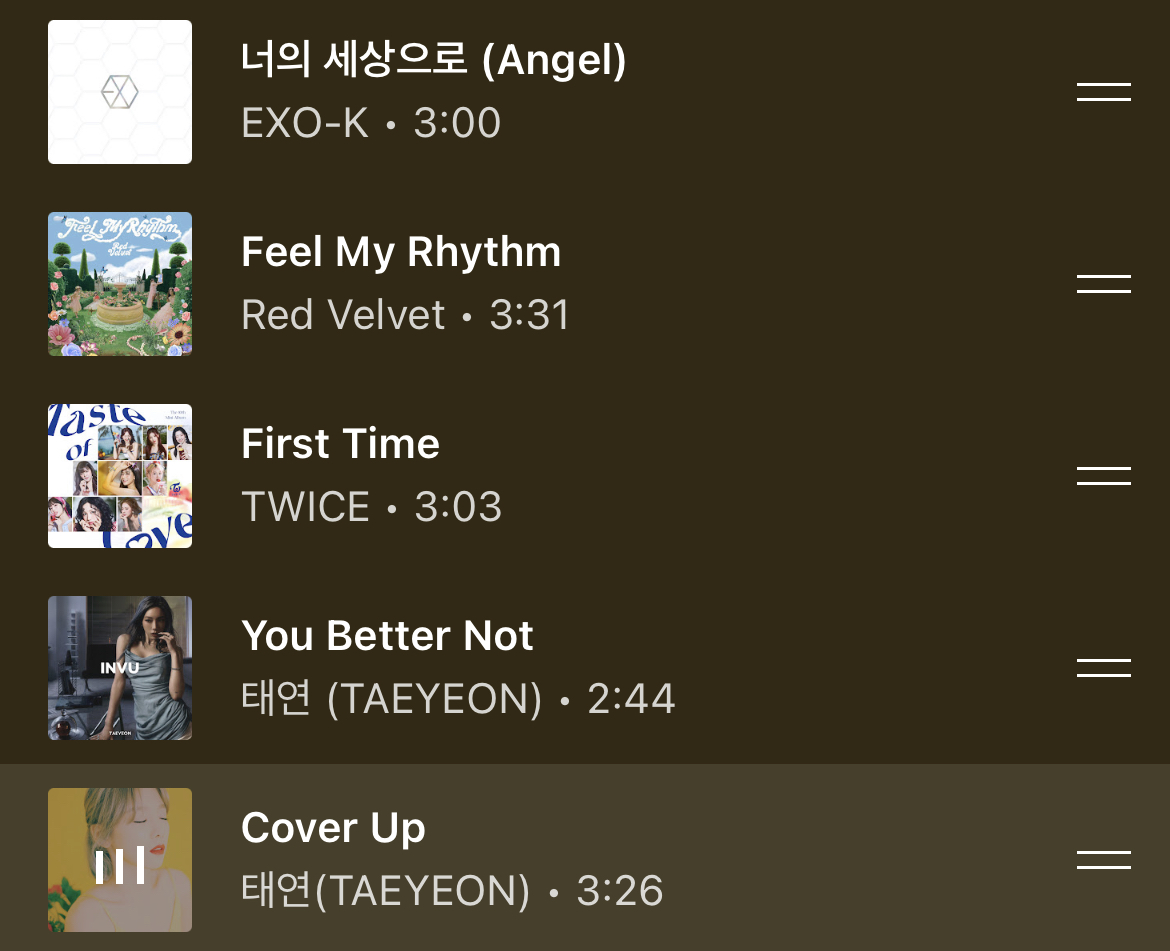The image size is (1170, 951).
Task: Select Feel My Rhythm by Red Velvet
Action: point(401,283)
